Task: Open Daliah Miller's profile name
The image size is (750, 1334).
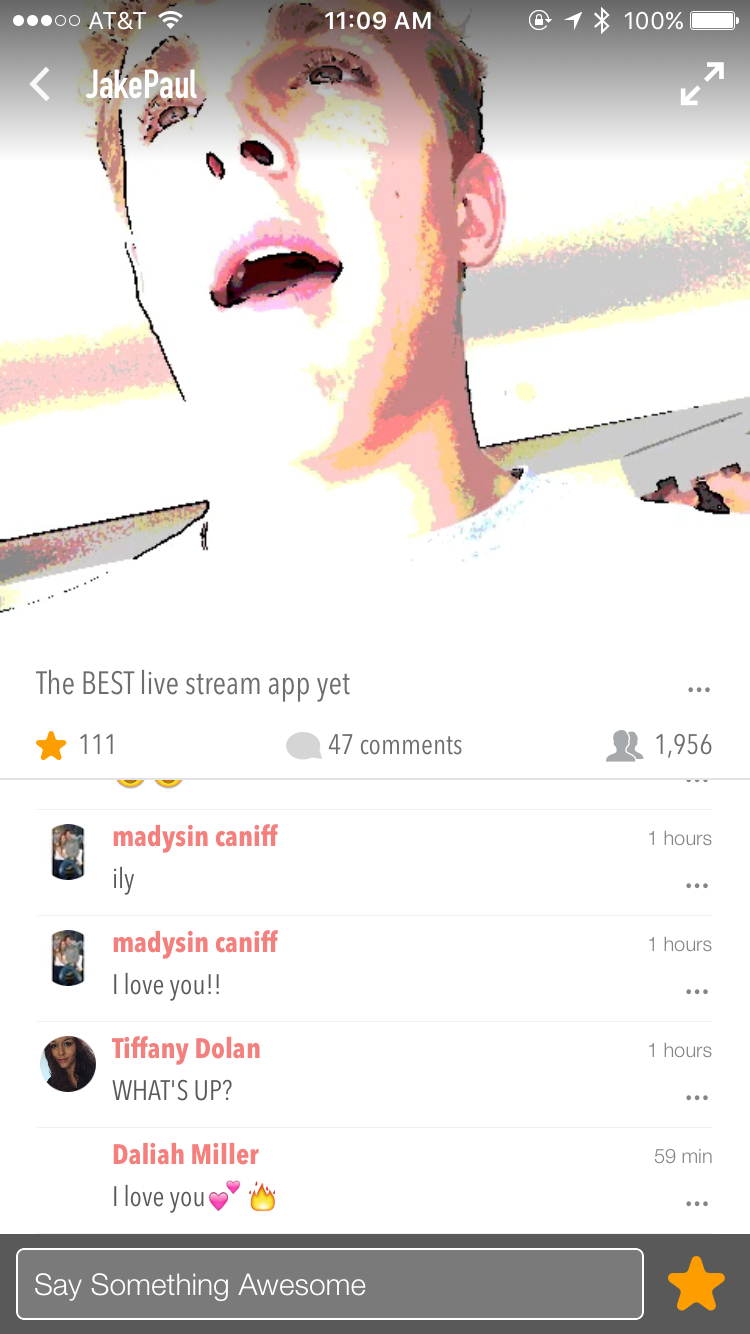Action: tap(185, 1154)
